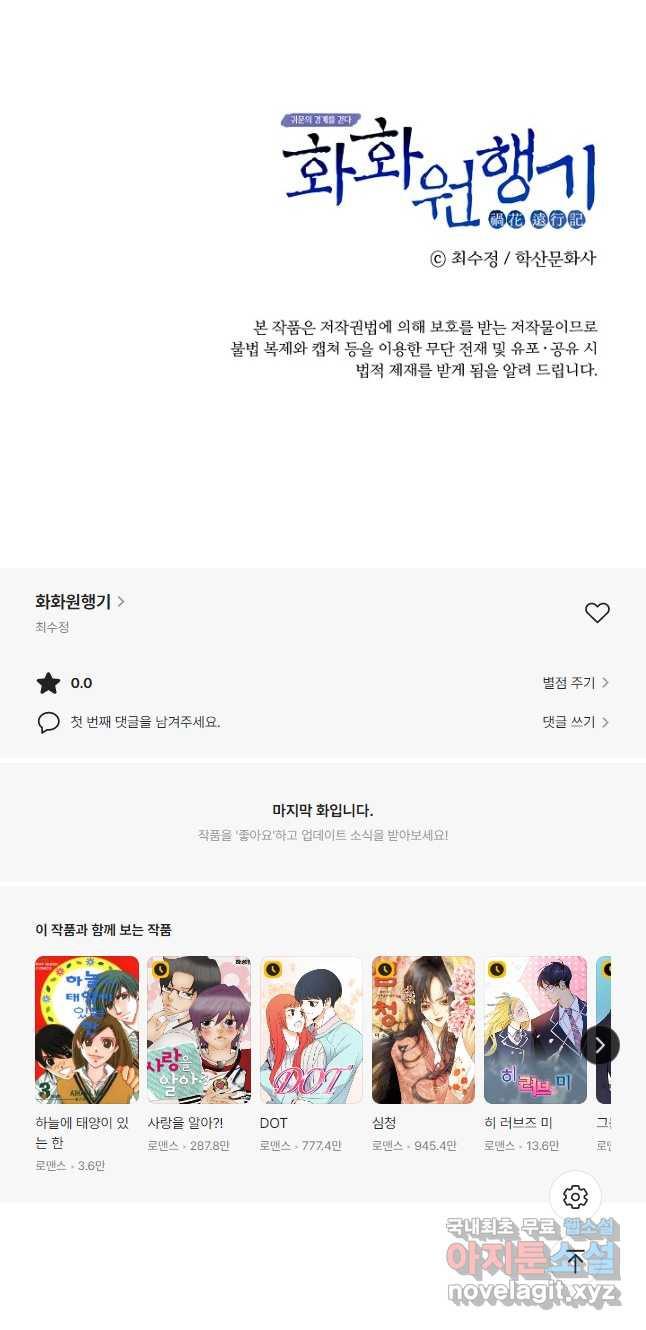Open viewer settings gear
The image size is (646, 1330).
[575, 1196]
